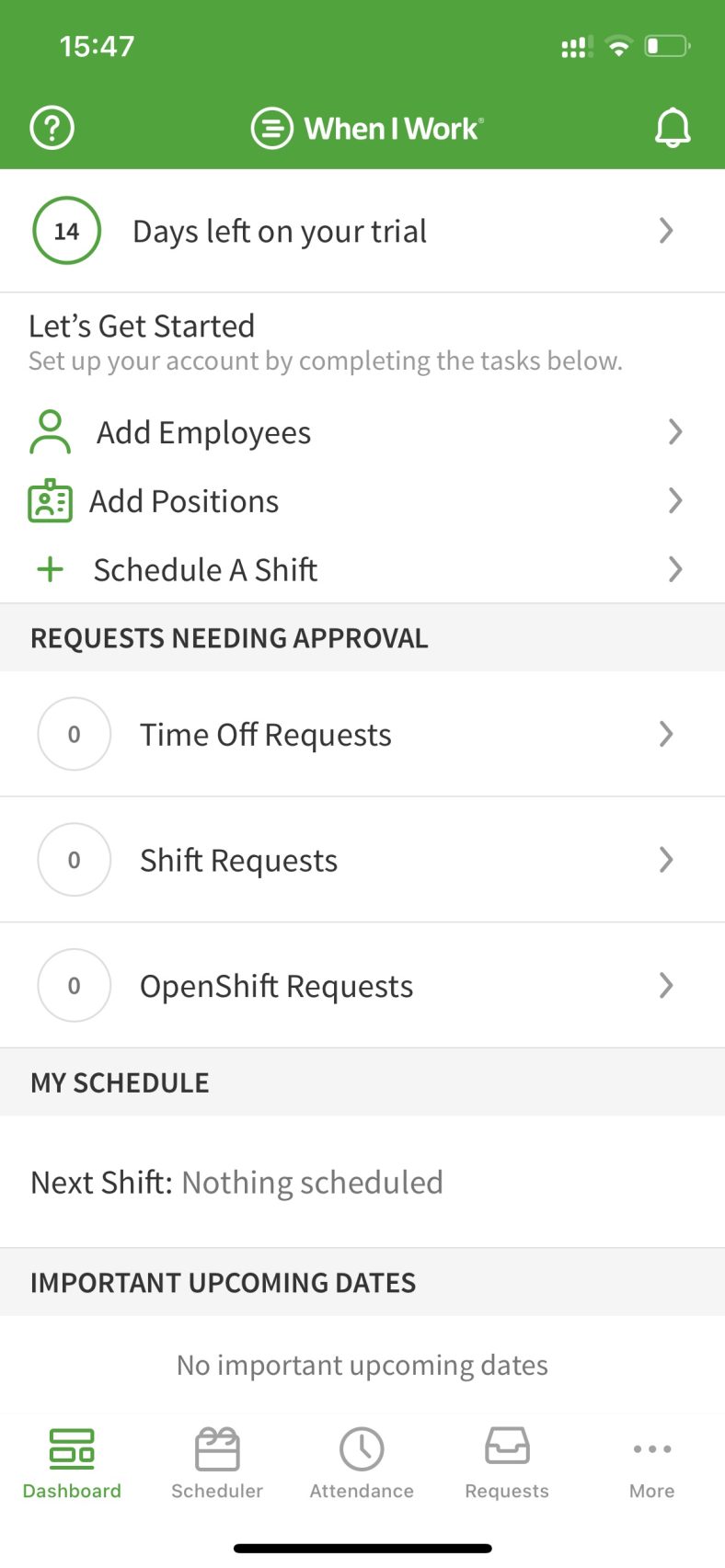Tap the Add Employees person icon

pyautogui.click(x=50, y=431)
